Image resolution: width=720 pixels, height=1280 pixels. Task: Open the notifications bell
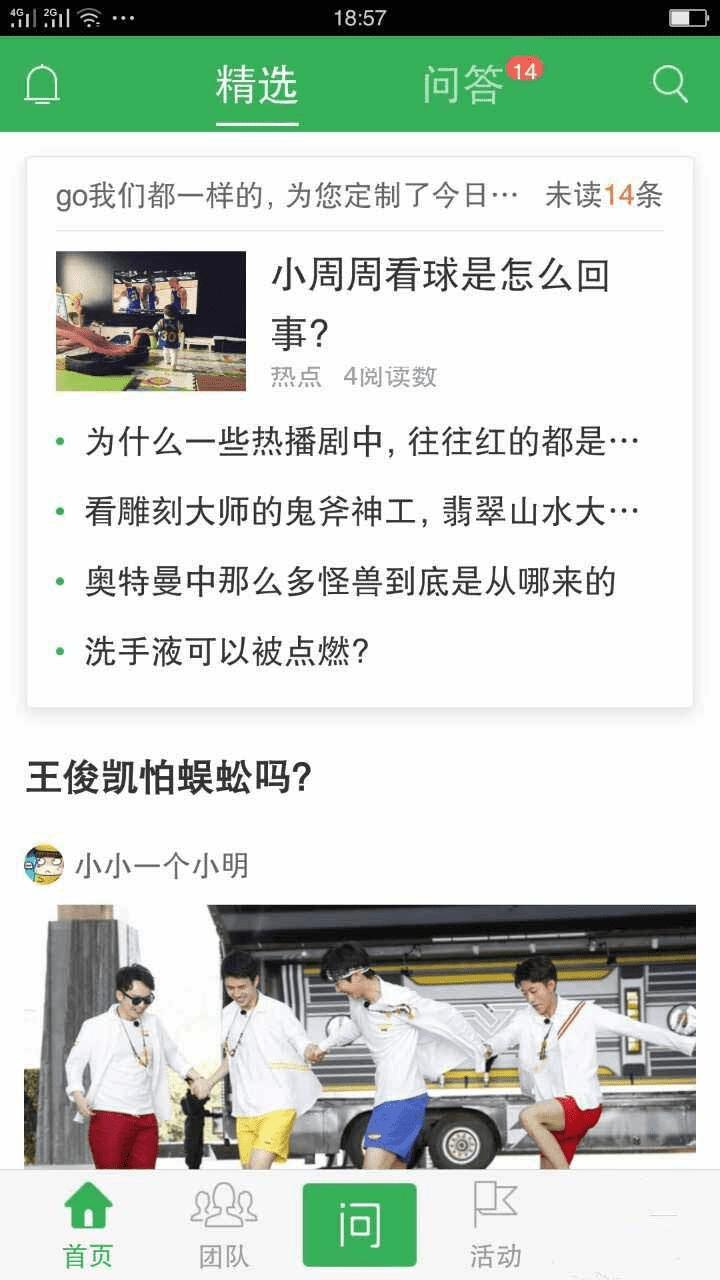42,85
